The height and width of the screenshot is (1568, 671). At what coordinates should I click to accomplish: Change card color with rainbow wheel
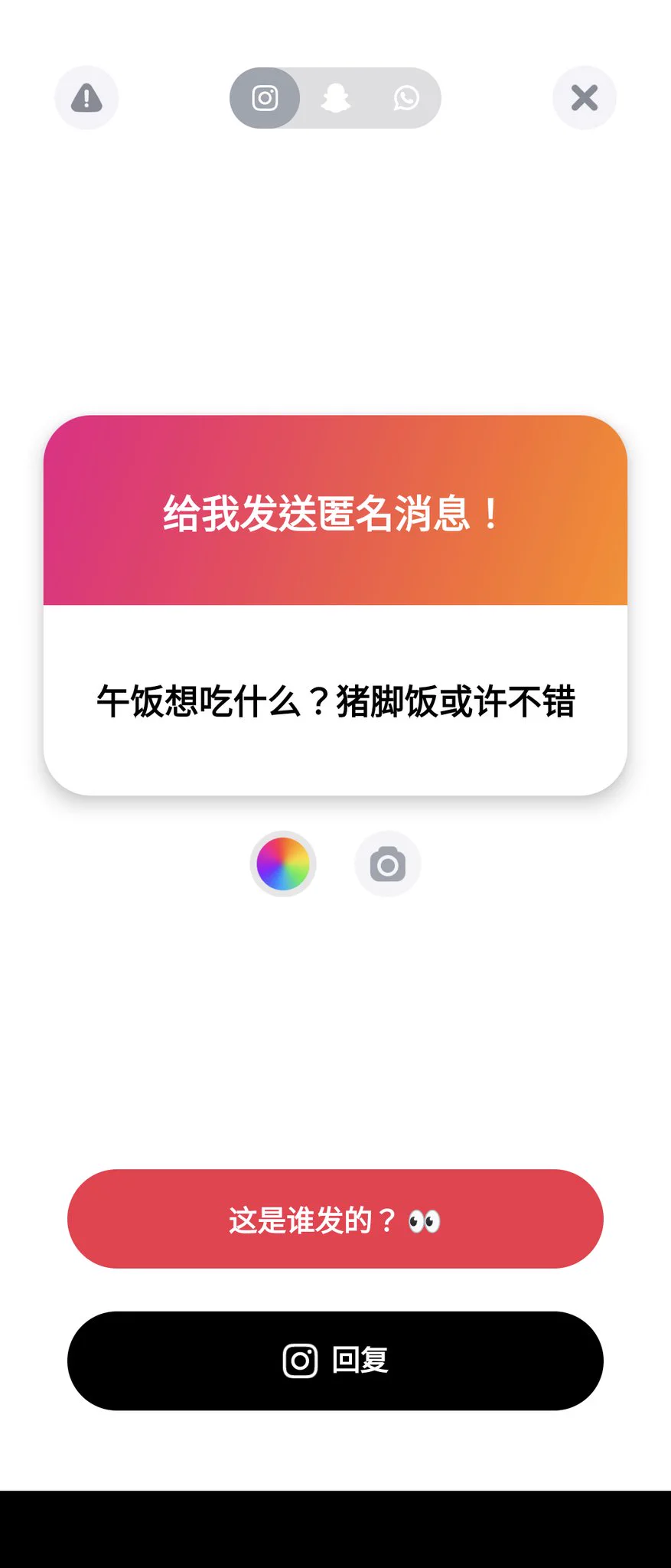283,864
